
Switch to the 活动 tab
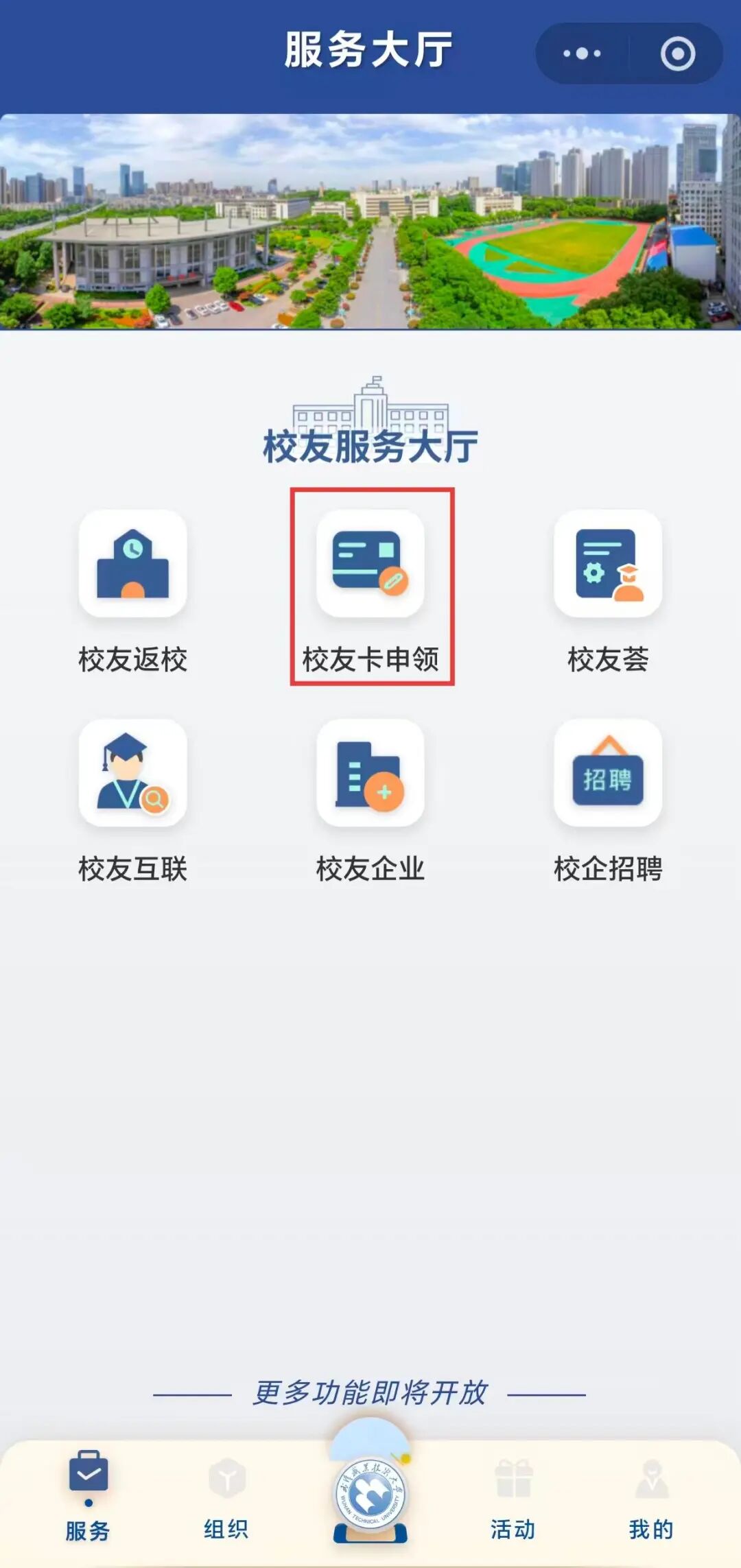(513, 1495)
